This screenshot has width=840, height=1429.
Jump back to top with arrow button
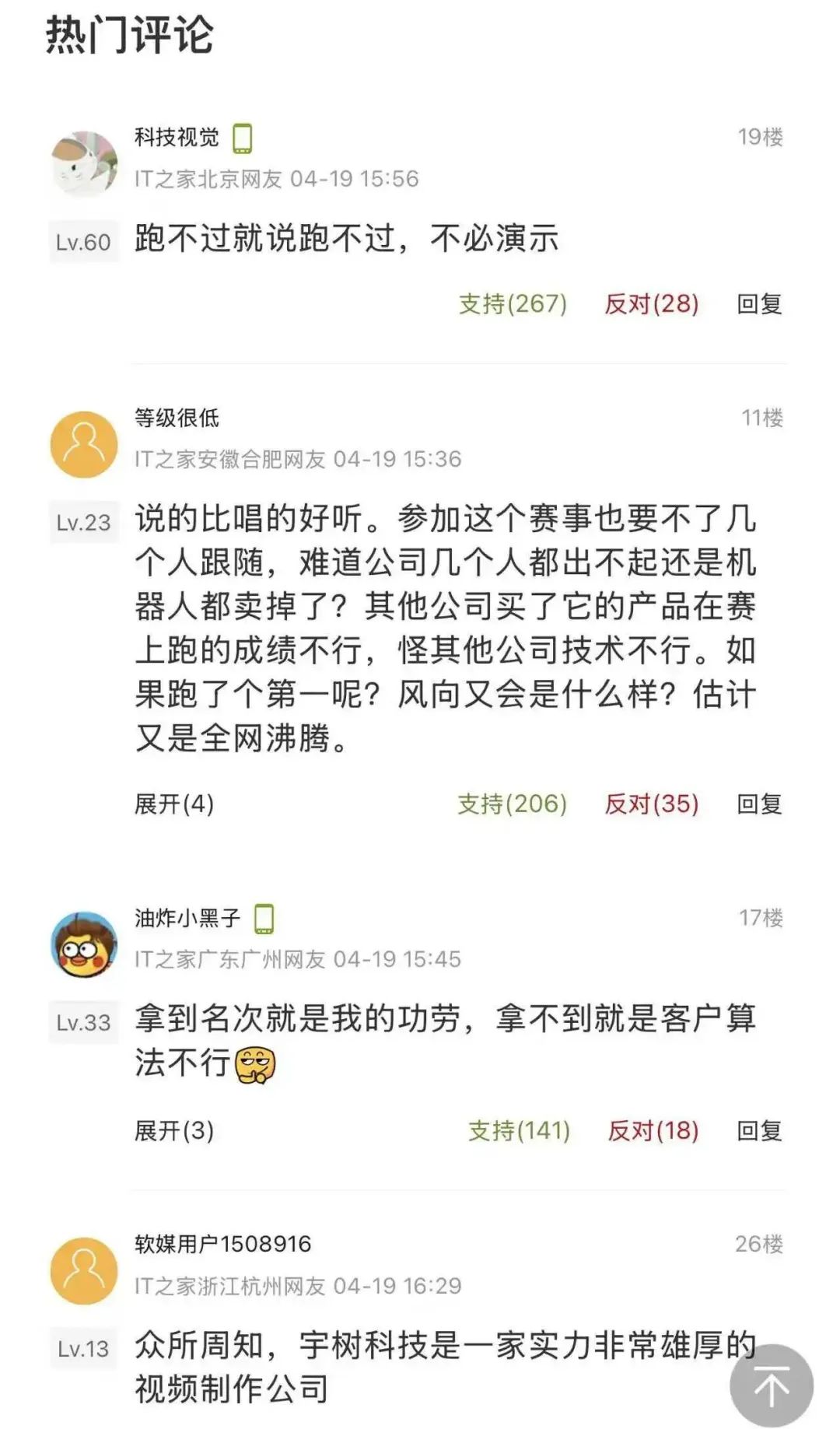click(x=771, y=1385)
